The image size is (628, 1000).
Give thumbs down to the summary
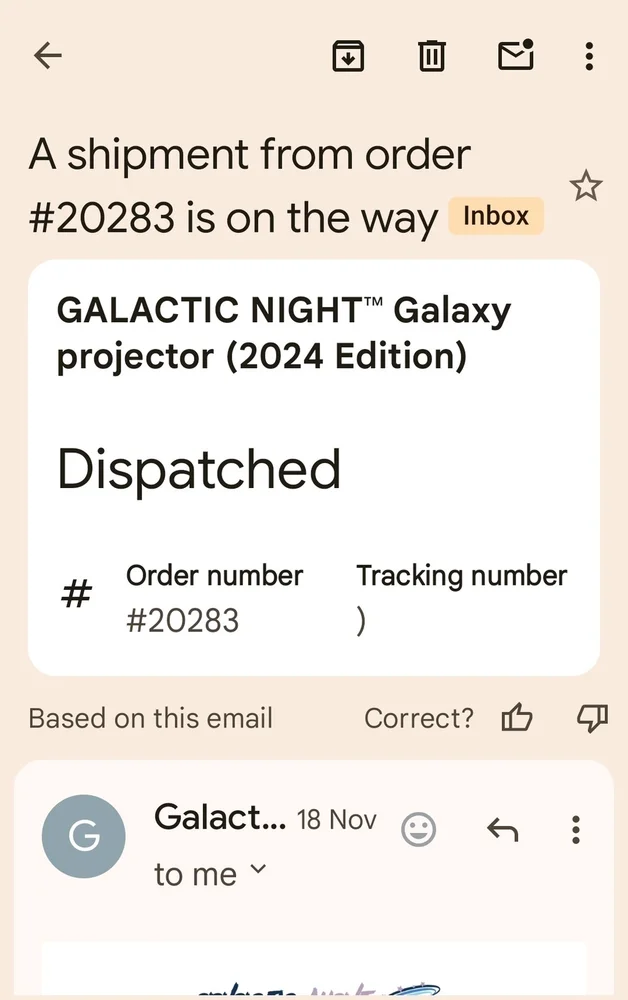point(592,717)
